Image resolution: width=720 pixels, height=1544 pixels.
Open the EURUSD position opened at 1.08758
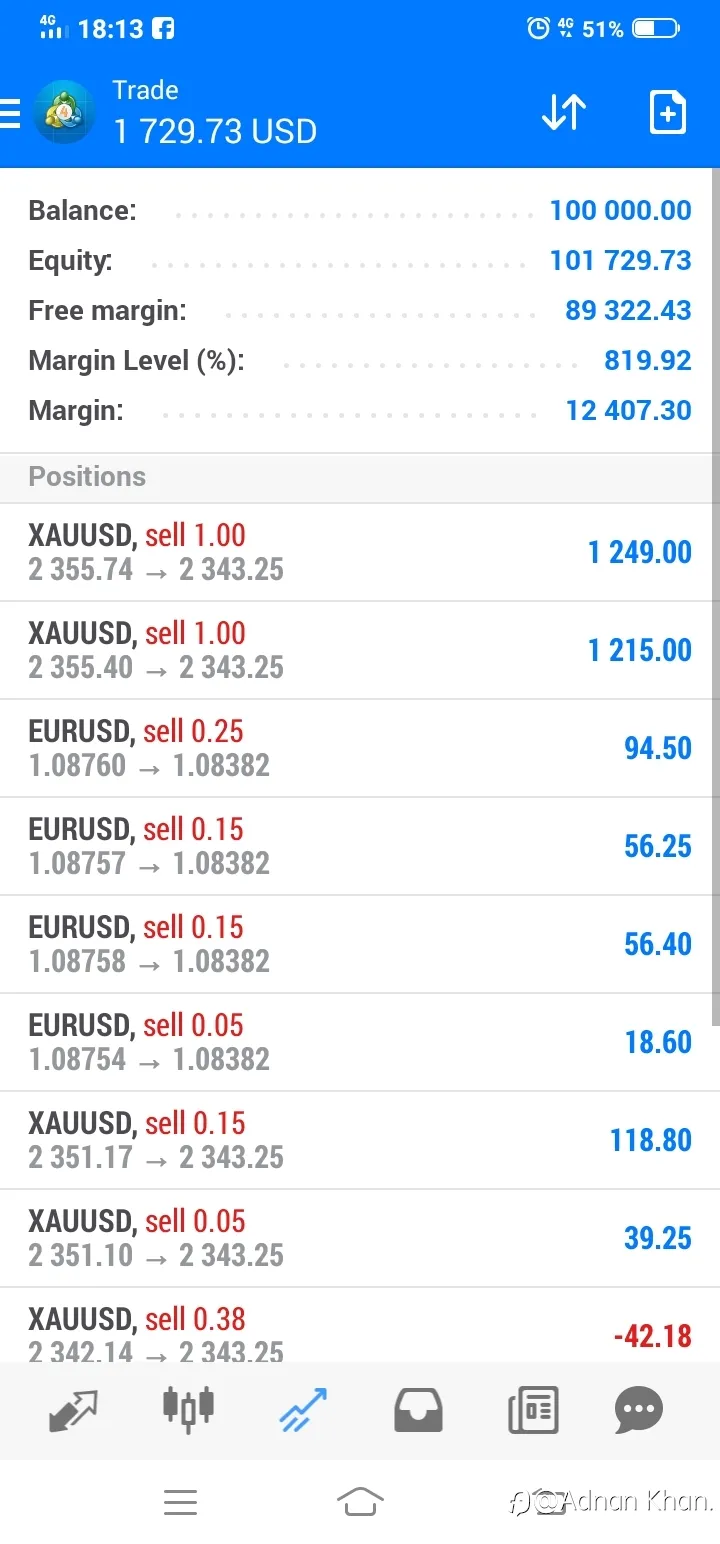[x=360, y=944]
